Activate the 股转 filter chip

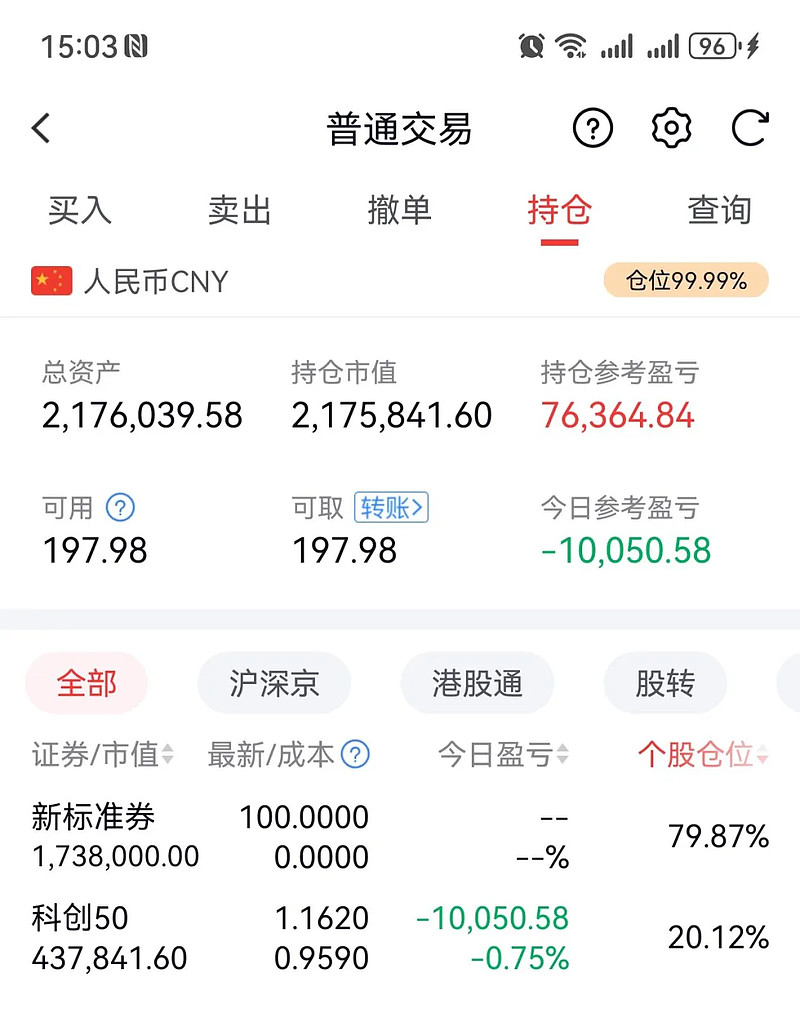coord(664,683)
